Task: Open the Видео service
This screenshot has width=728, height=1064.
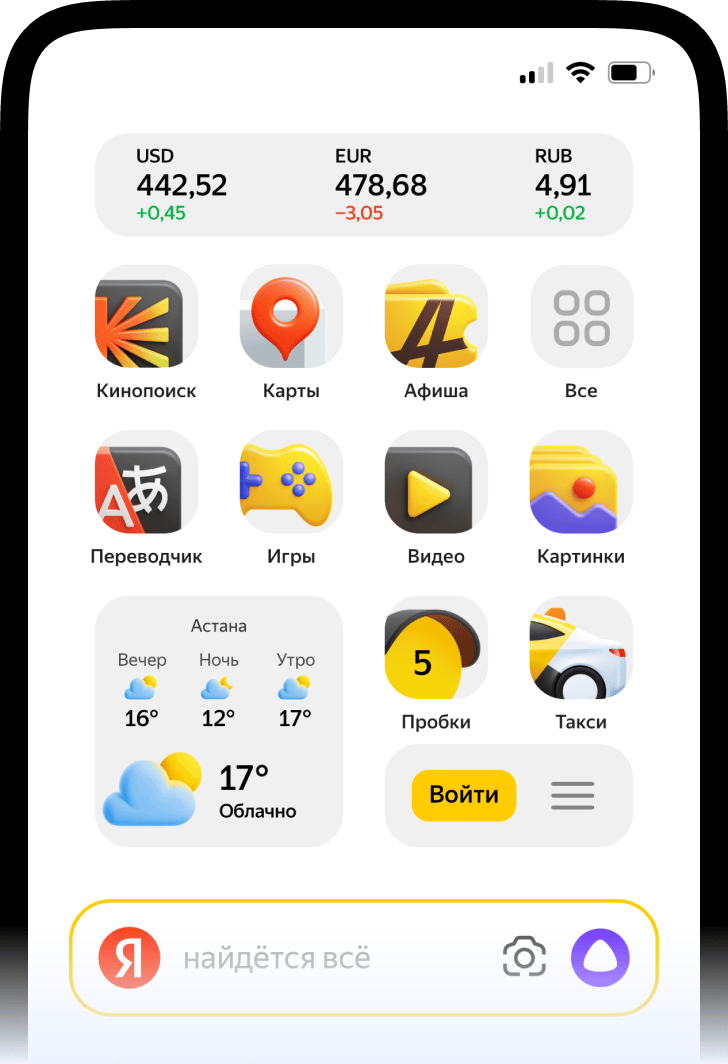Action: (436, 484)
